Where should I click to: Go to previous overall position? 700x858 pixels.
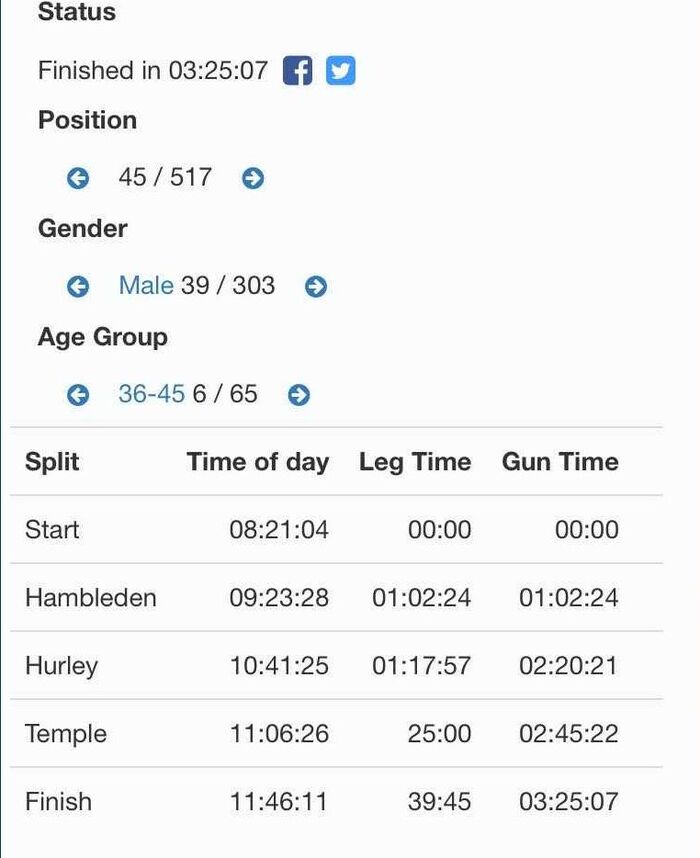pos(78,178)
